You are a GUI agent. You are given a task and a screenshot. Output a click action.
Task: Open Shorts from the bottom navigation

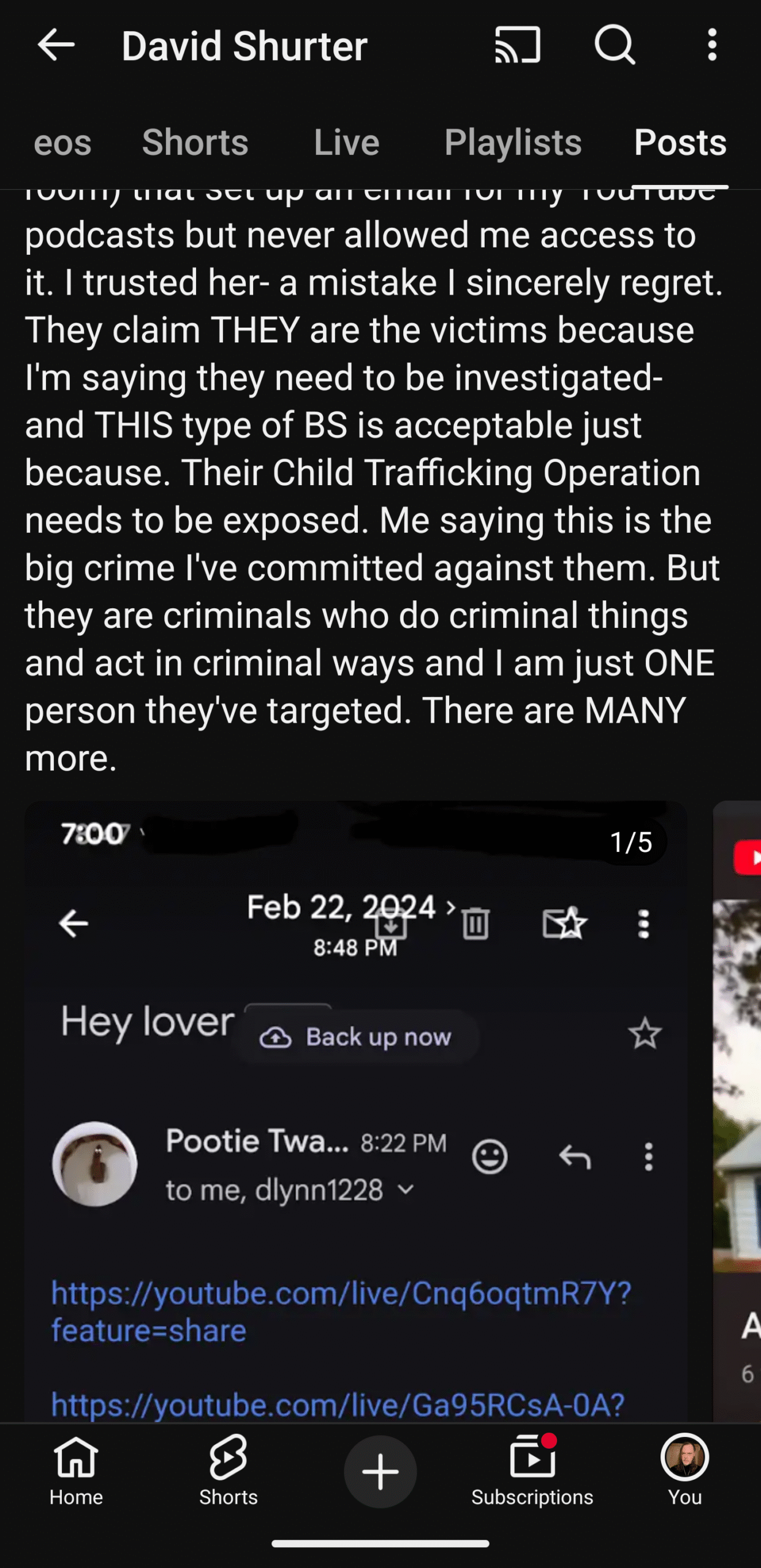(228, 1471)
